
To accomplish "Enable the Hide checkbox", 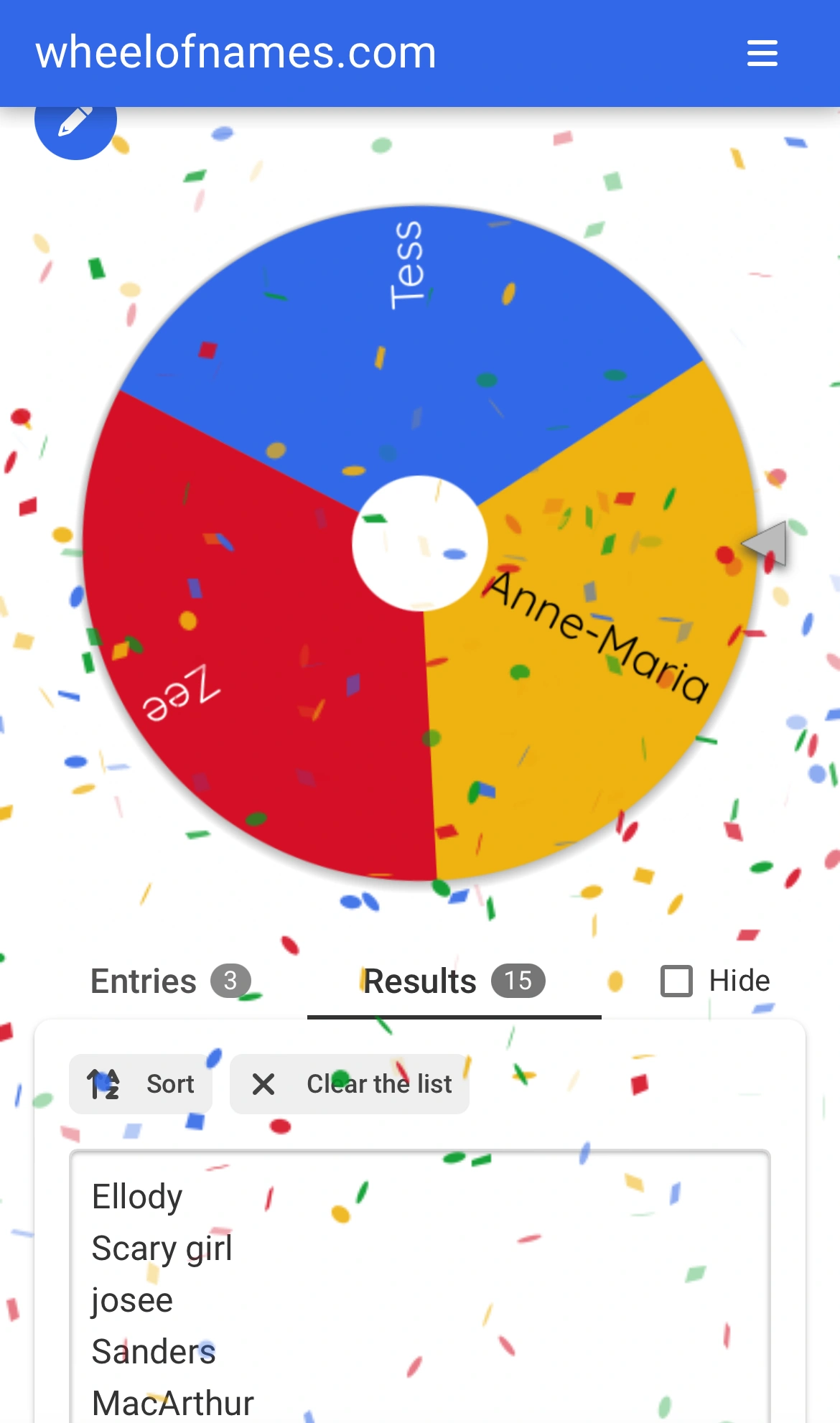I will tap(676, 979).
